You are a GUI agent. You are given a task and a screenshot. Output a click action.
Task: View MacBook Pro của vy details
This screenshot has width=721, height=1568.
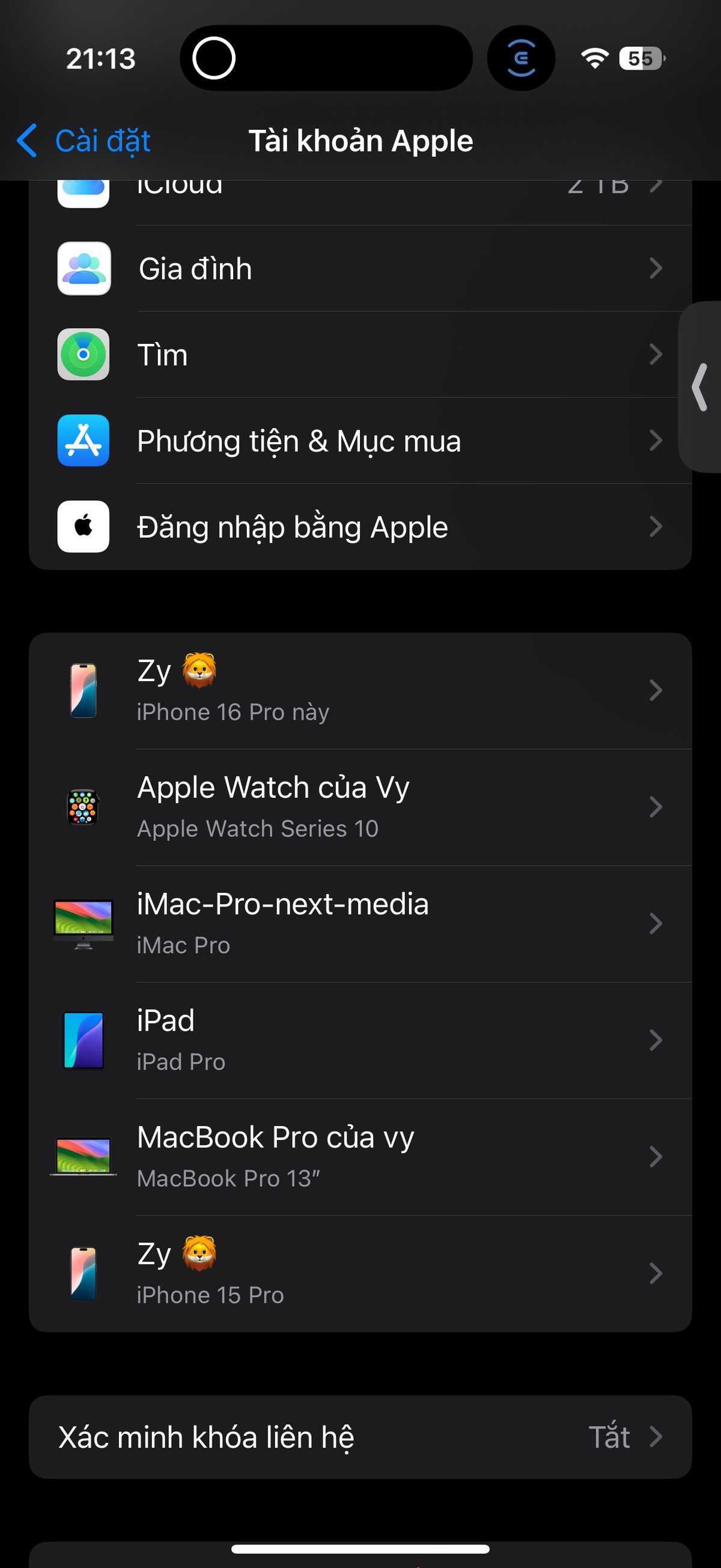[x=359, y=1157]
